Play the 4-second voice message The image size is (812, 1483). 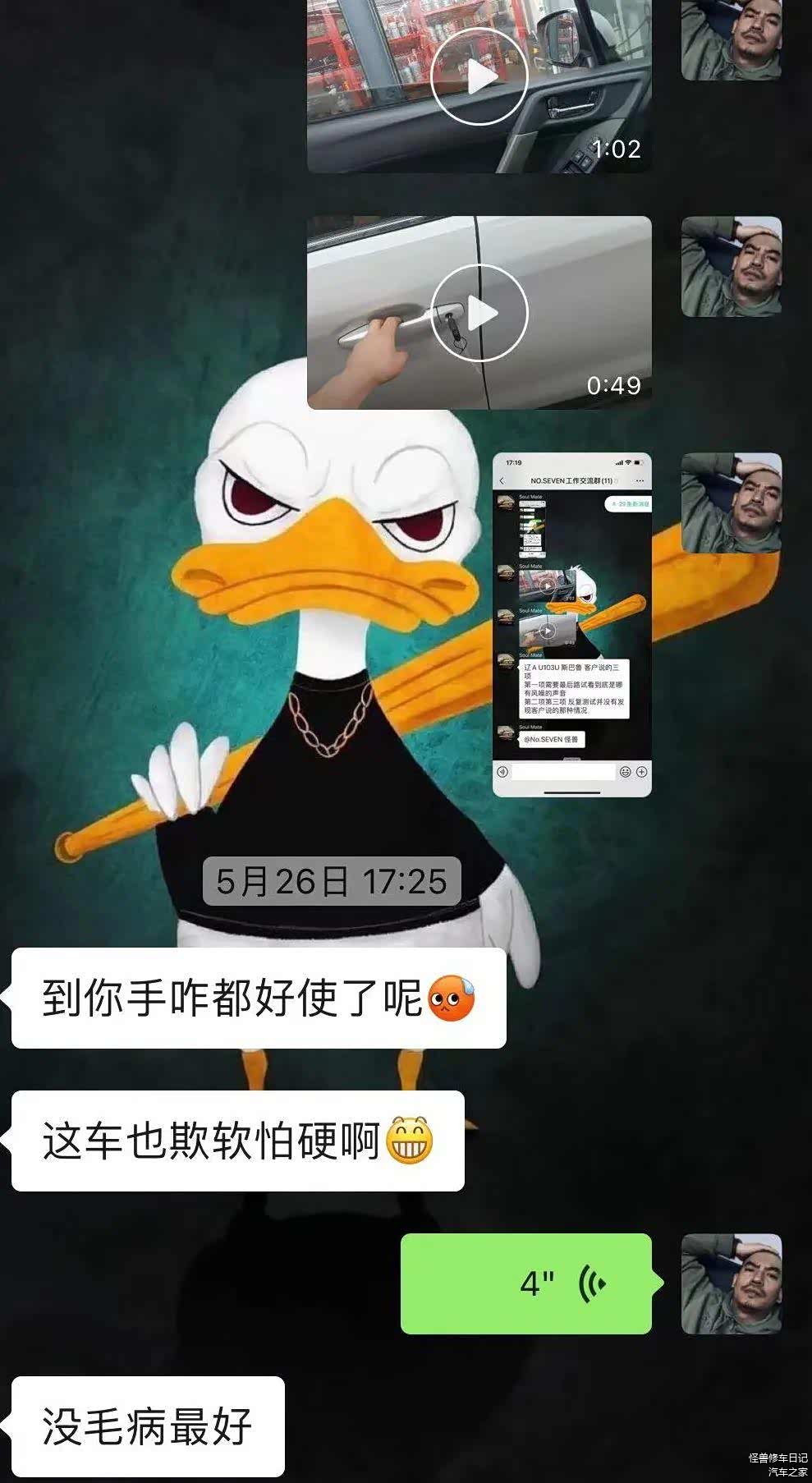tap(526, 1283)
